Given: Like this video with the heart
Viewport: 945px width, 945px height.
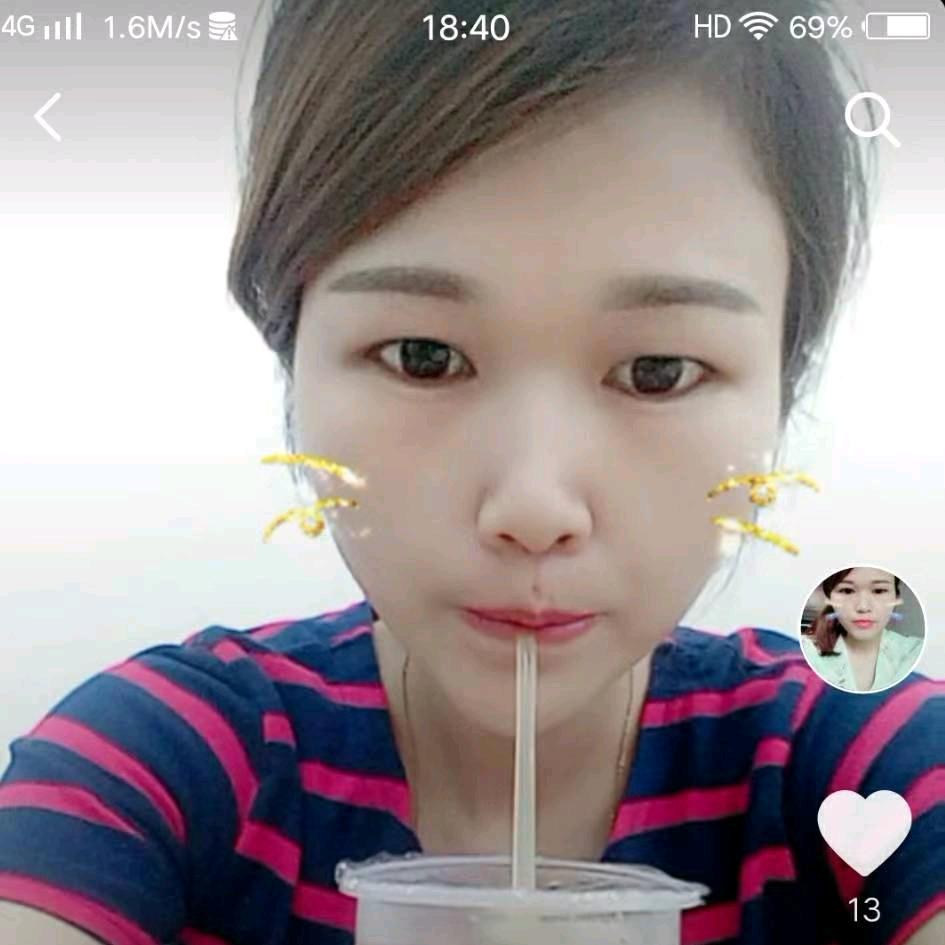Looking at the screenshot, I should [864, 830].
